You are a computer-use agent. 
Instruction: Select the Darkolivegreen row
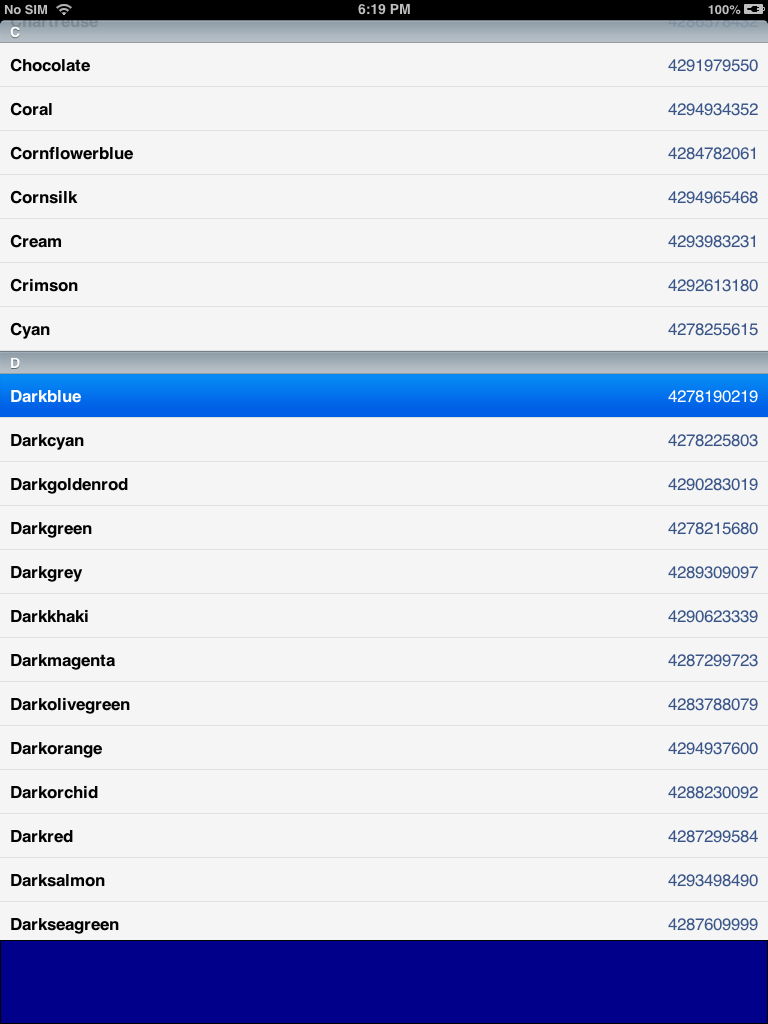tap(384, 704)
